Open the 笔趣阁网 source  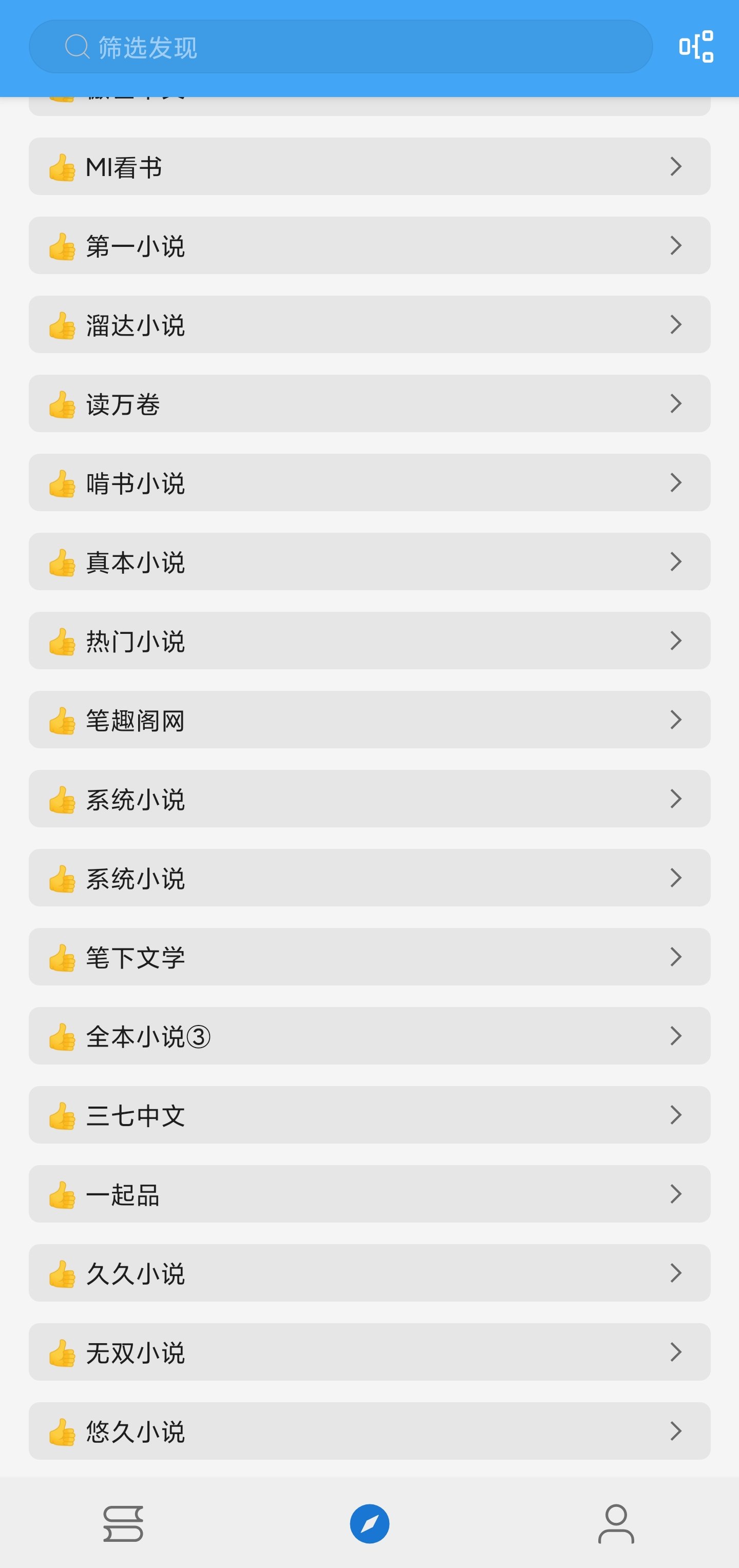point(369,720)
